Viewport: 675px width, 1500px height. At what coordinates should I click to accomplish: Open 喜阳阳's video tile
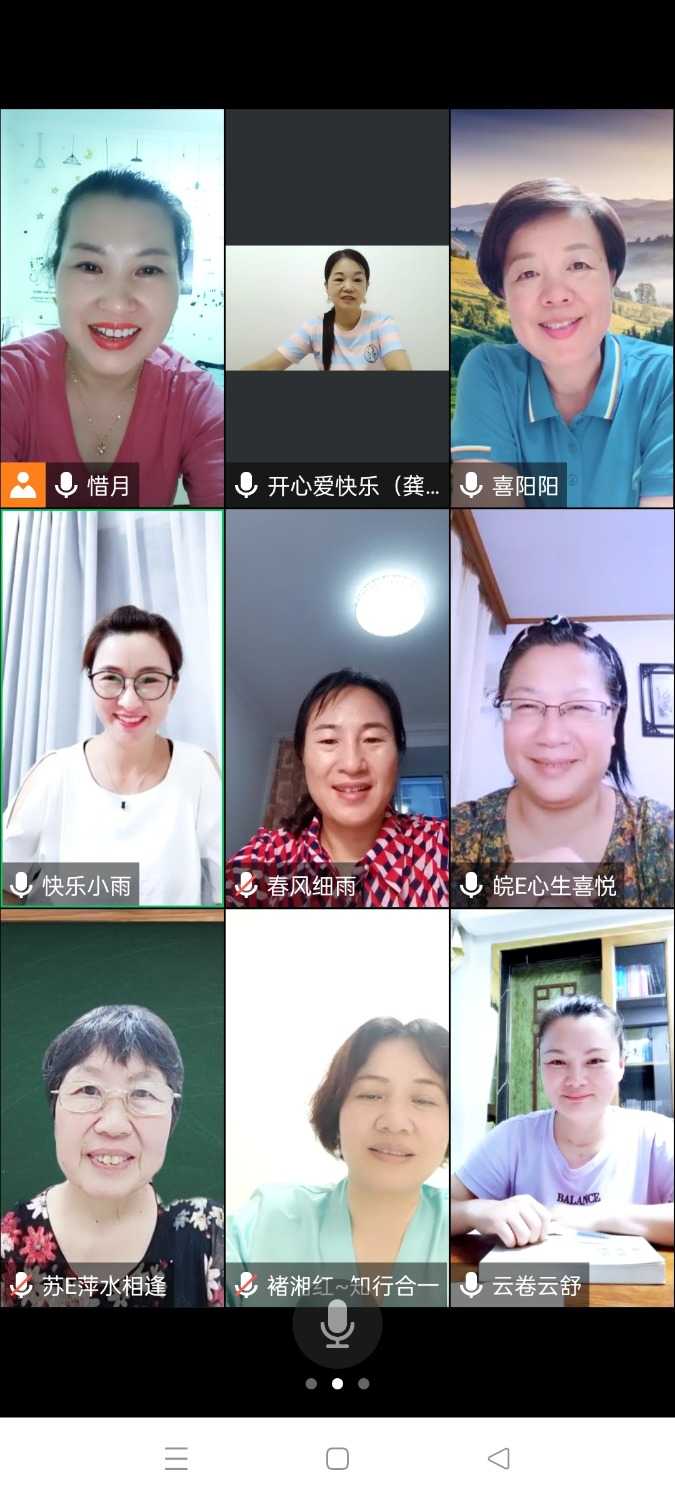coord(562,308)
